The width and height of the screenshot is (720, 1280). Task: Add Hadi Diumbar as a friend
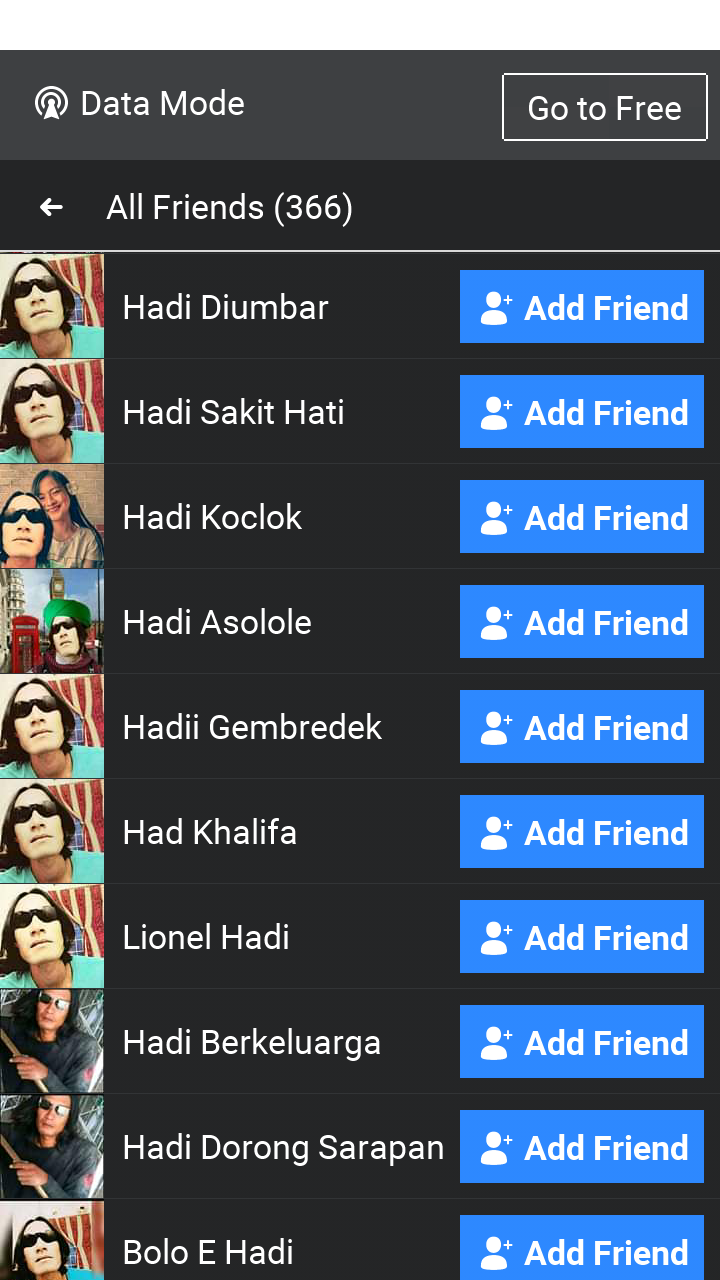click(582, 307)
